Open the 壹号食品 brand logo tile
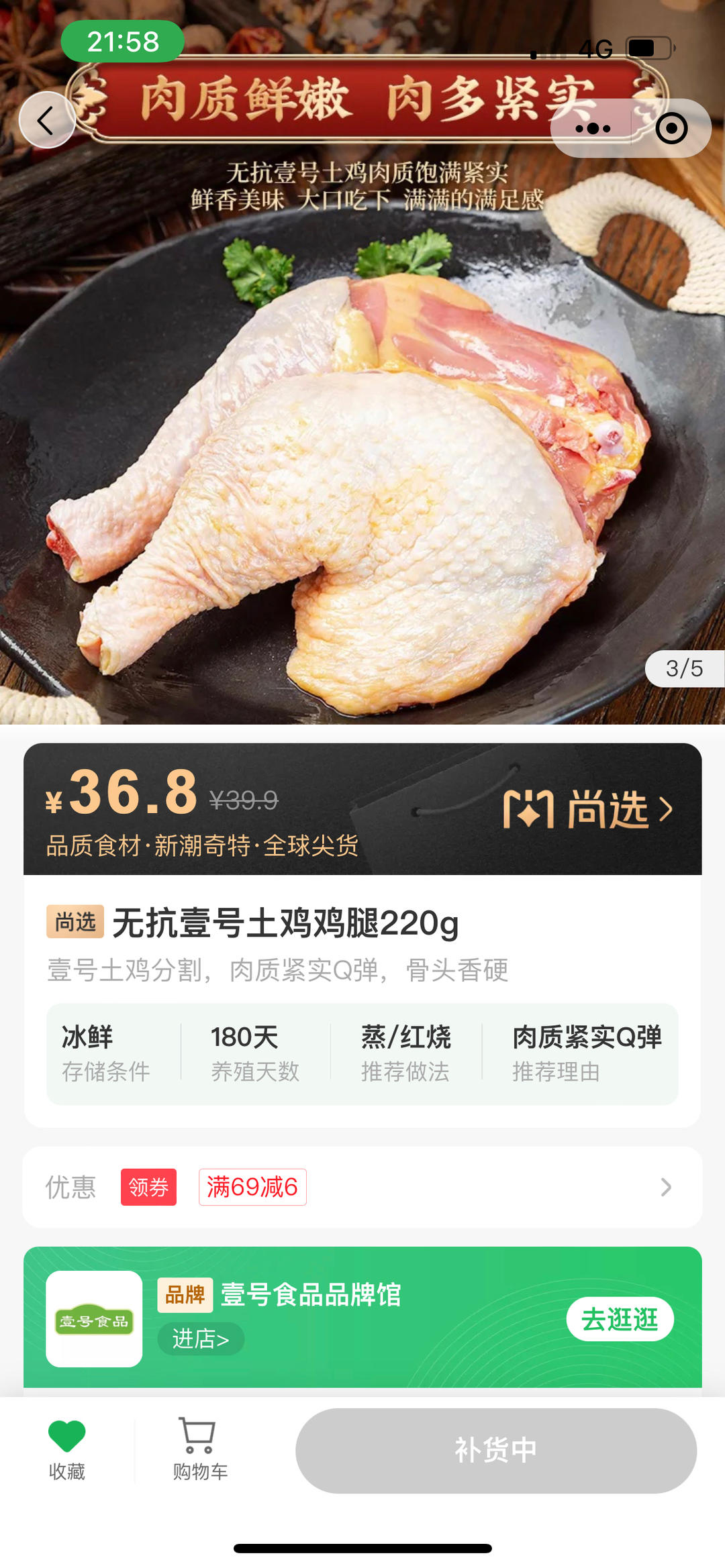Screen dimensions: 725x1568 [x=94, y=1319]
